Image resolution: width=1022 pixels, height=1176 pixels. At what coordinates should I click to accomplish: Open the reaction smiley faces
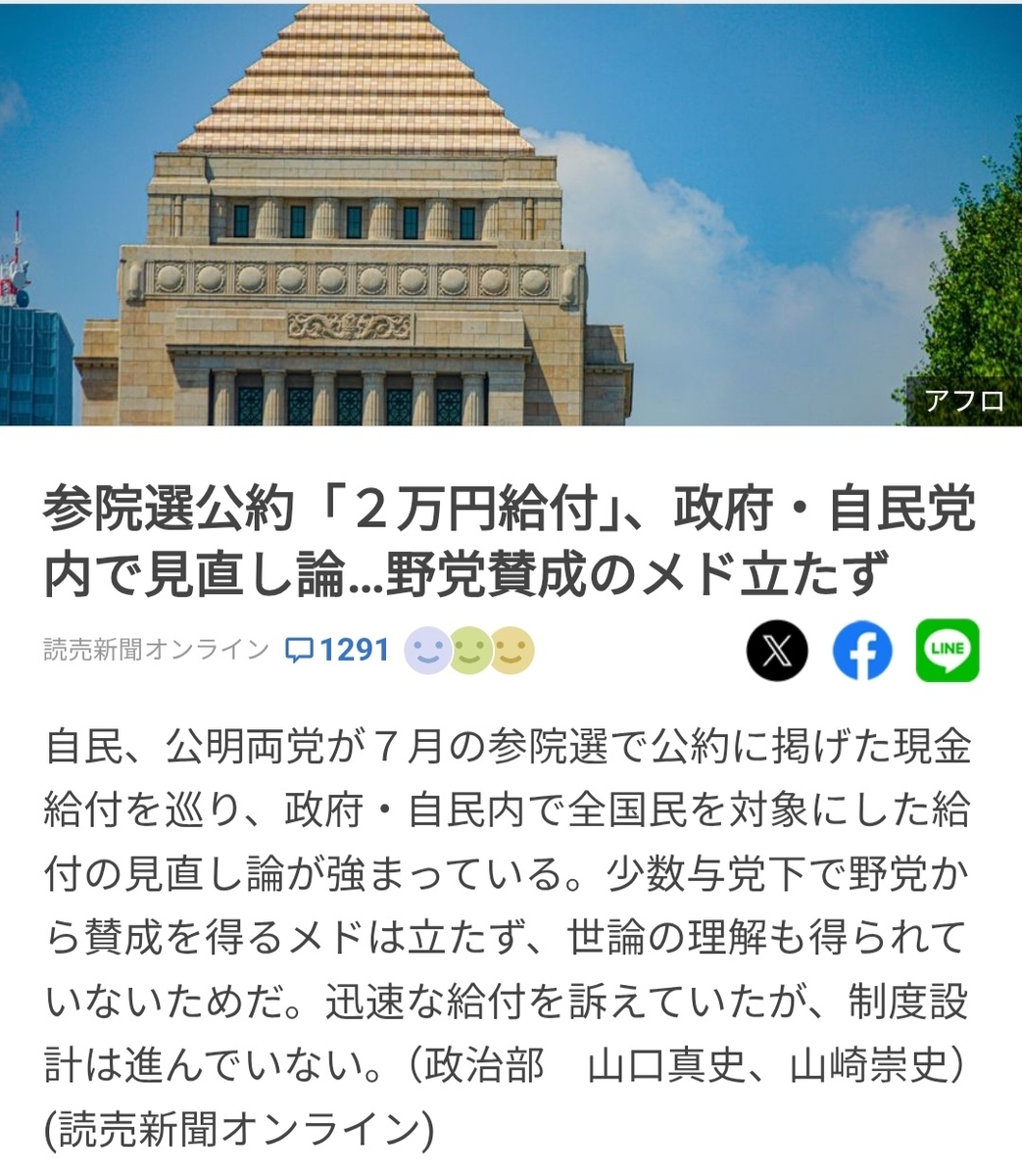[469, 650]
